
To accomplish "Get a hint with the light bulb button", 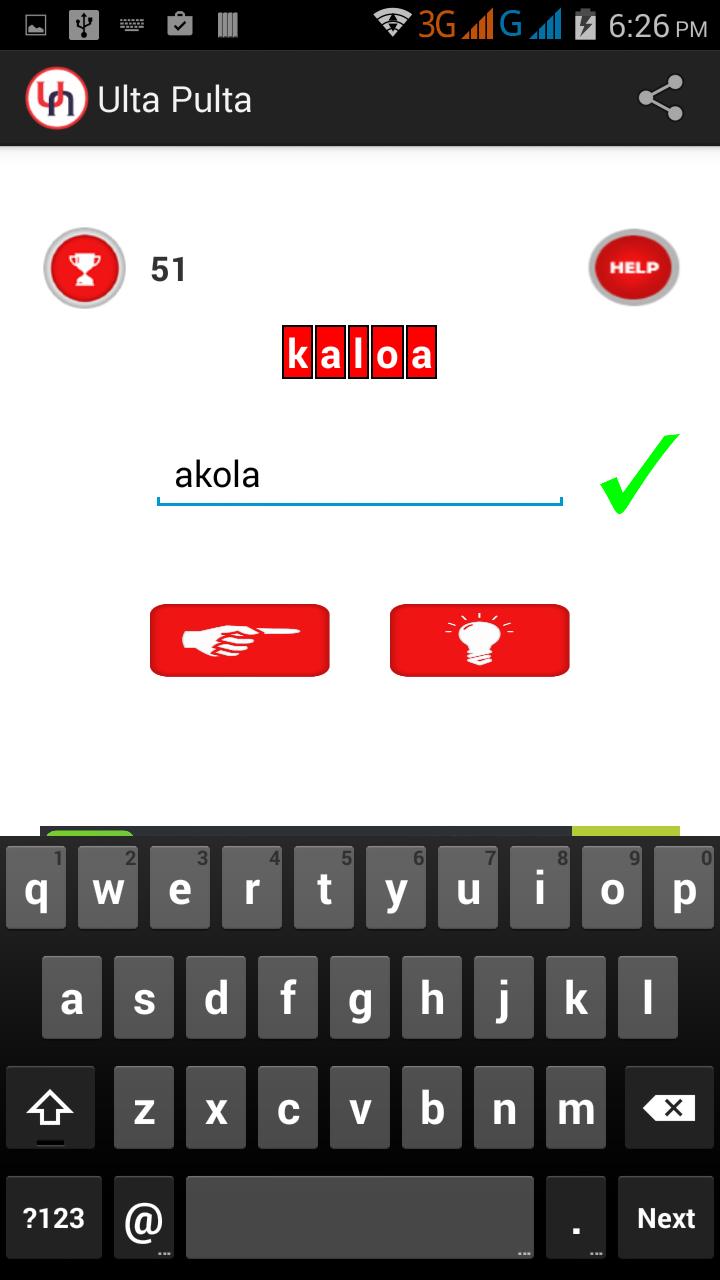I will coord(479,640).
